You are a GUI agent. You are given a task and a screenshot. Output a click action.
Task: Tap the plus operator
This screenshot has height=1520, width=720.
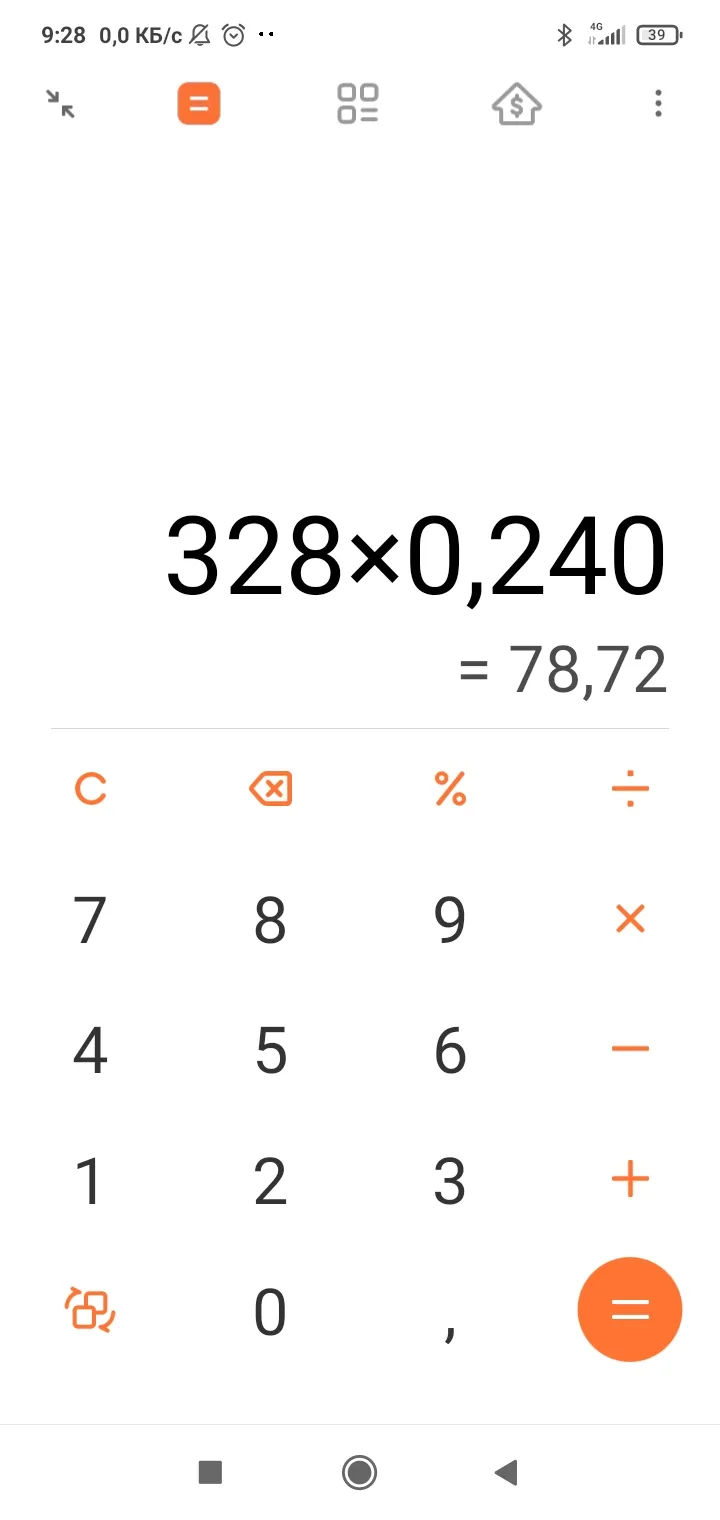coord(630,1180)
